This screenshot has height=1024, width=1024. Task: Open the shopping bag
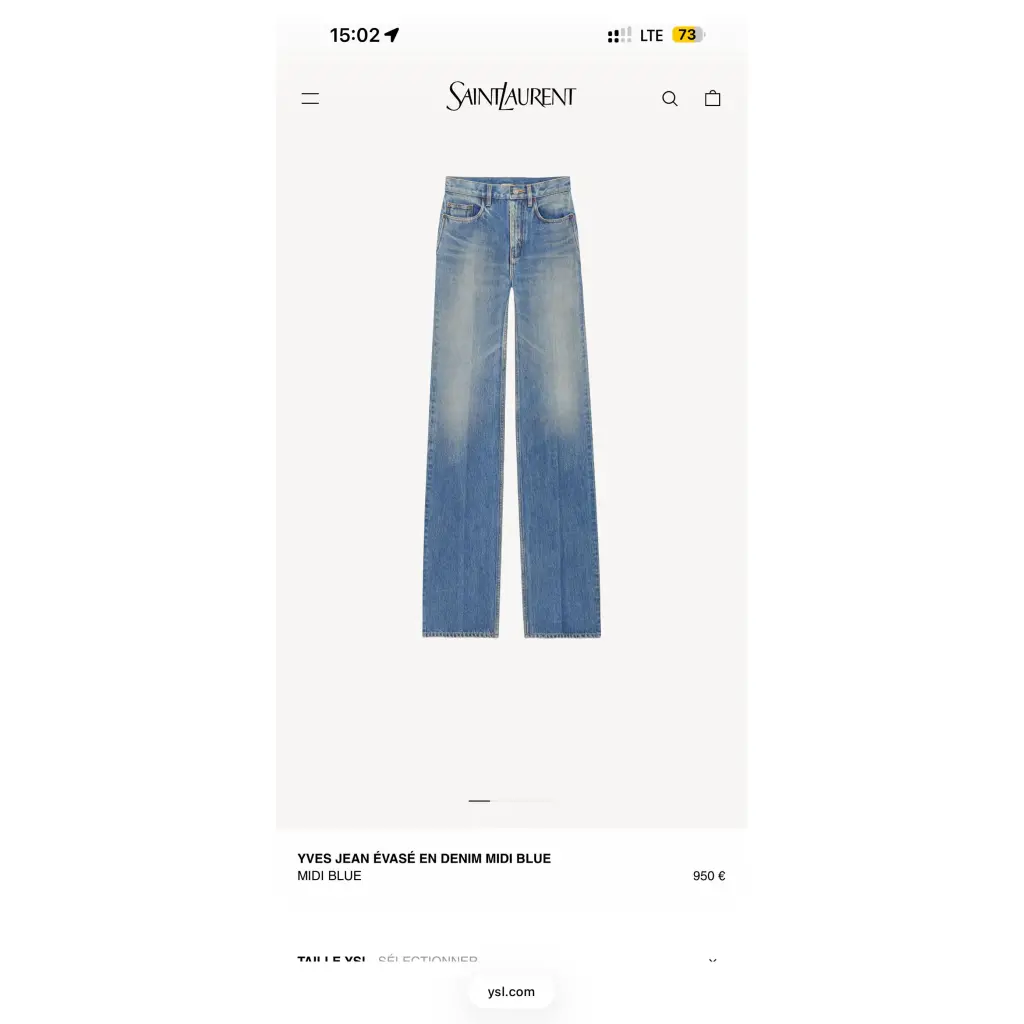712,98
